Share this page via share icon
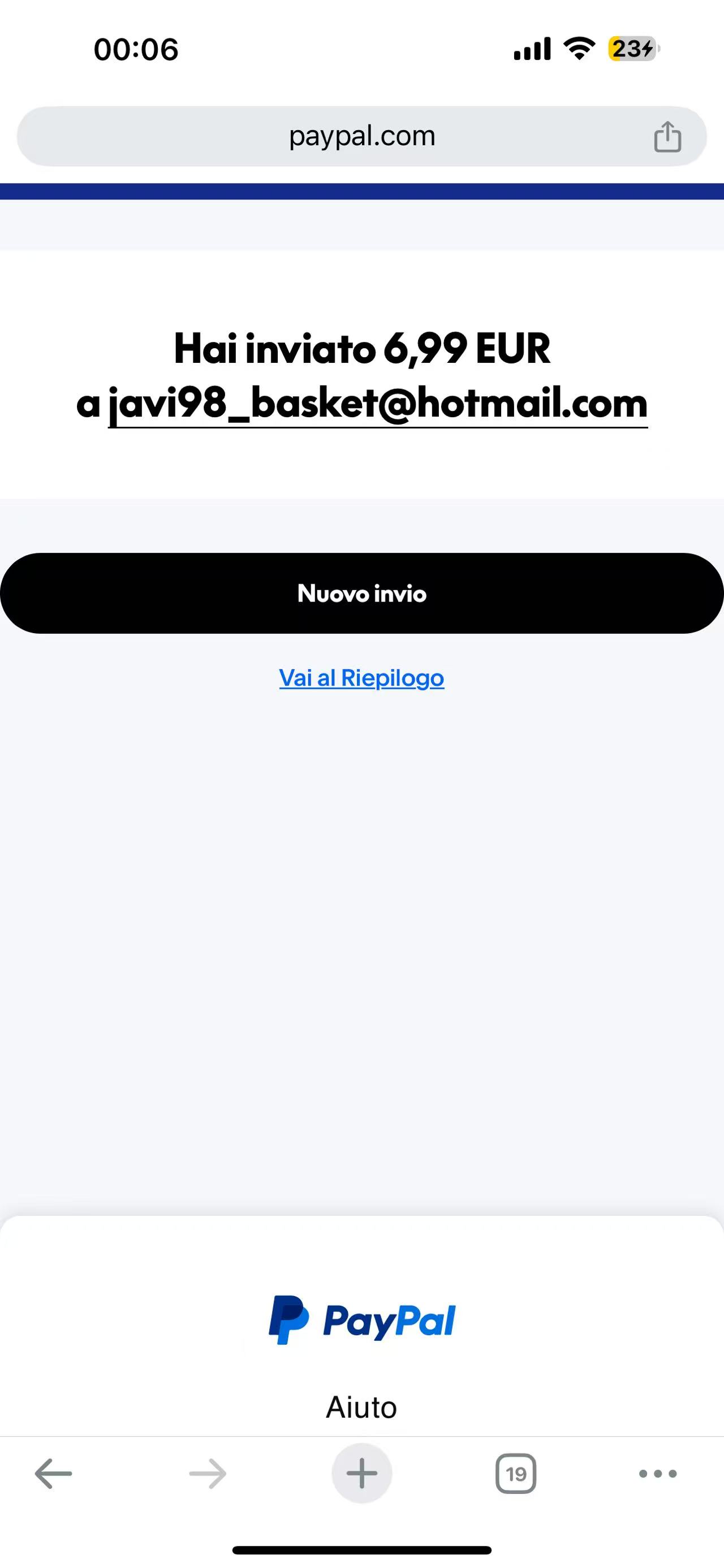Viewport: 724px width, 1568px height. coord(667,136)
